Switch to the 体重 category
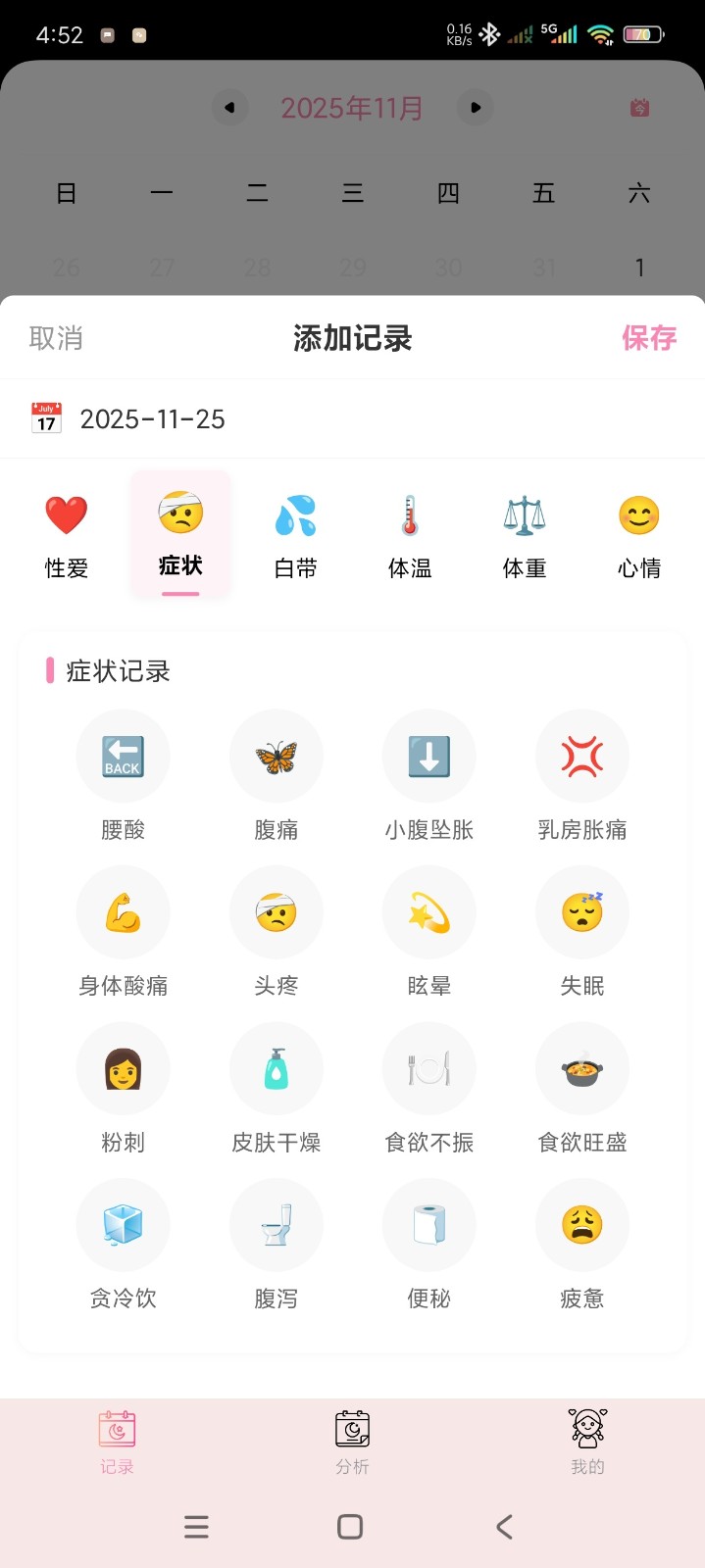Screen dimensions: 705x1568 pos(525,535)
